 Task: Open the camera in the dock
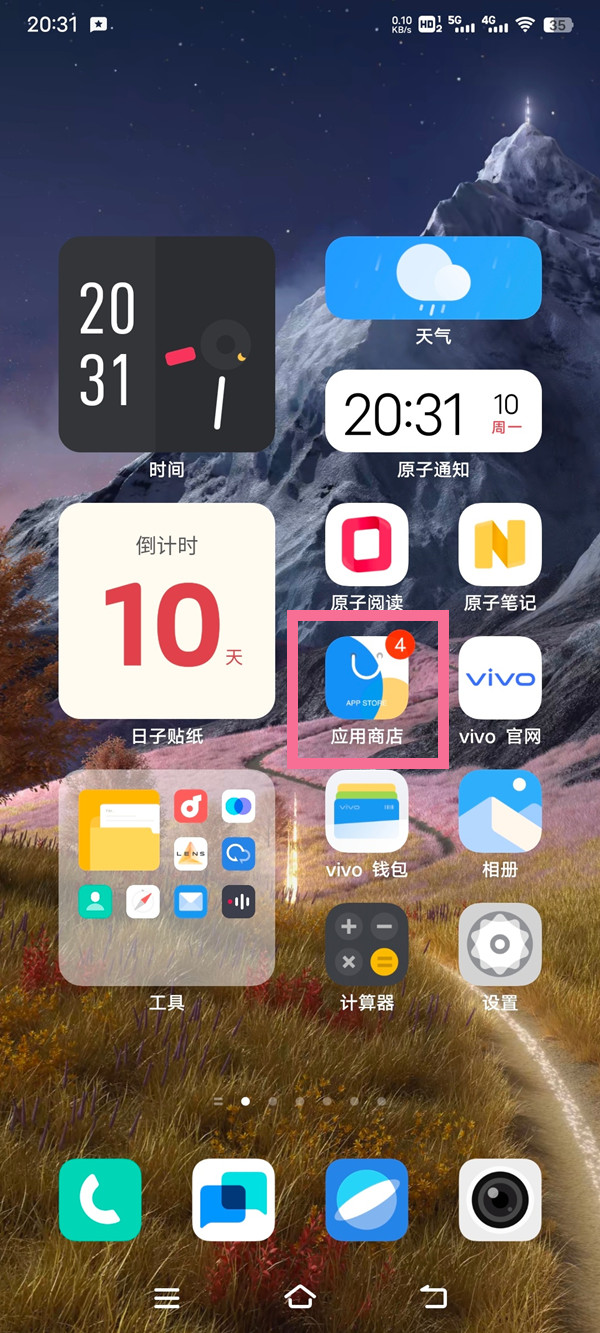point(500,1199)
